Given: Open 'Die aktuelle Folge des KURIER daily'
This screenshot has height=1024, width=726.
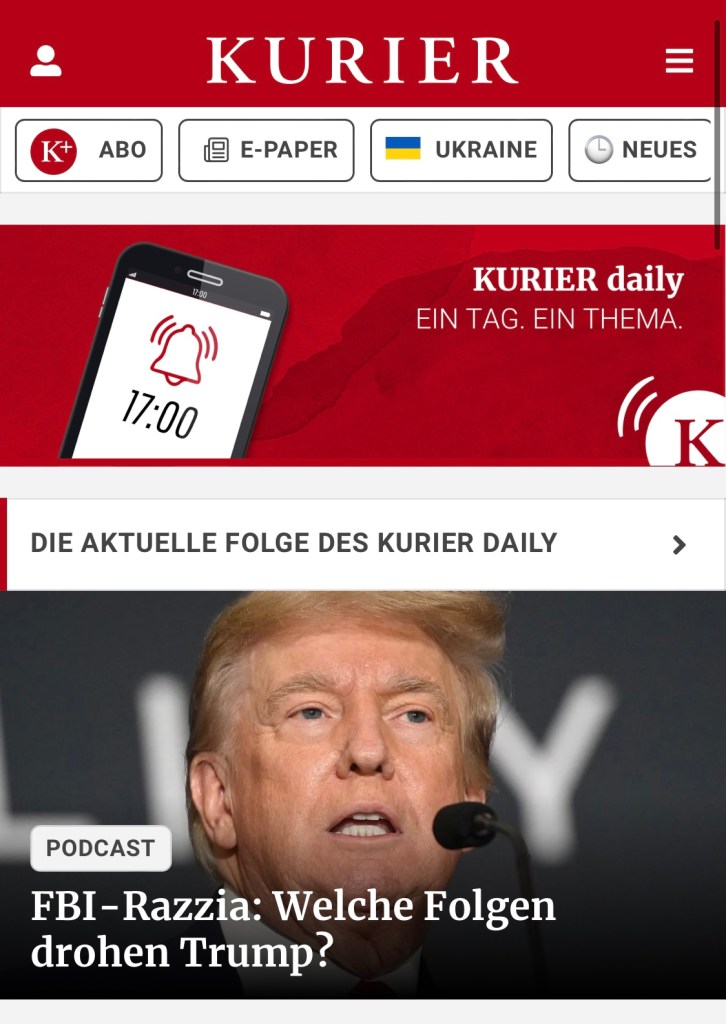Looking at the screenshot, I should pyautogui.click(x=363, y=544).
